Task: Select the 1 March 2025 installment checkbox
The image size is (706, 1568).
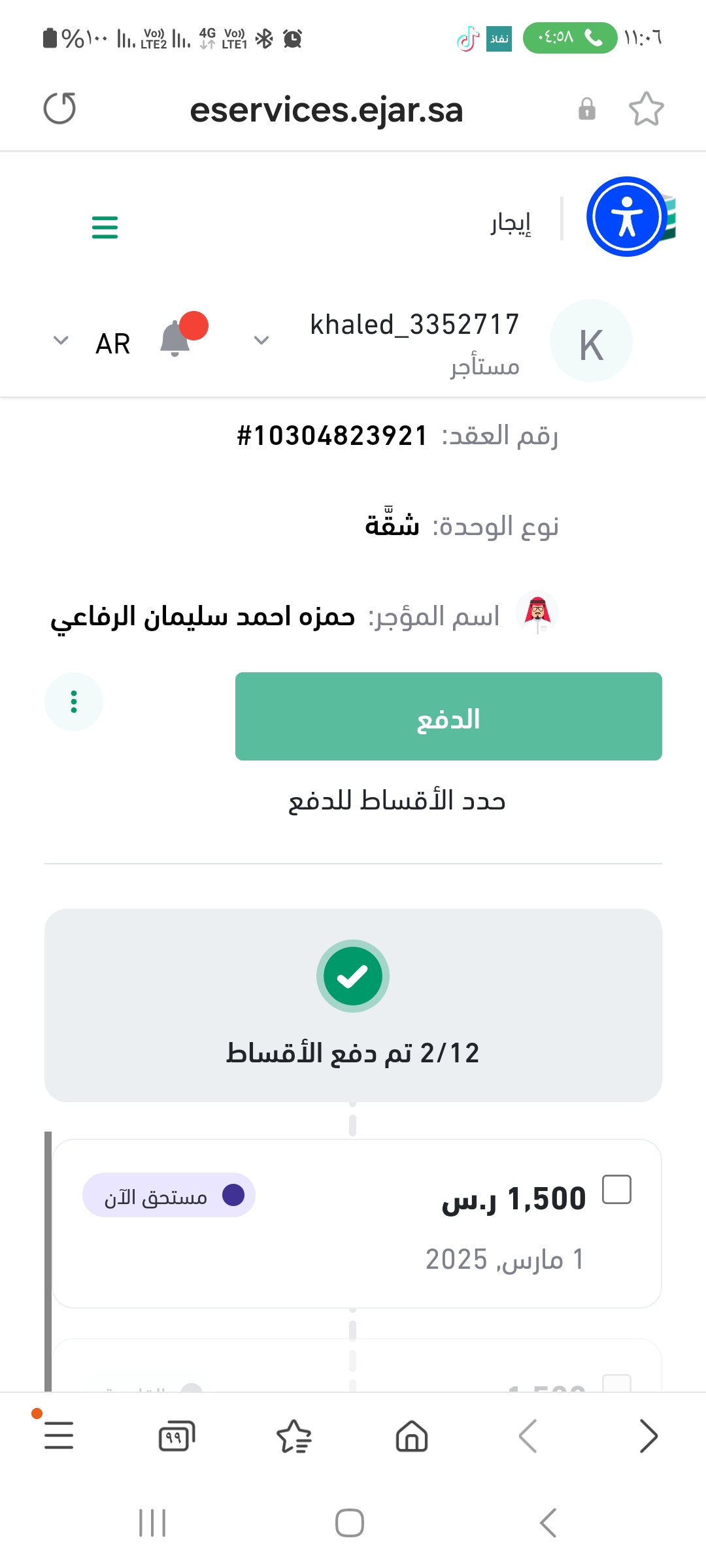Action: tap(616, 1189)
